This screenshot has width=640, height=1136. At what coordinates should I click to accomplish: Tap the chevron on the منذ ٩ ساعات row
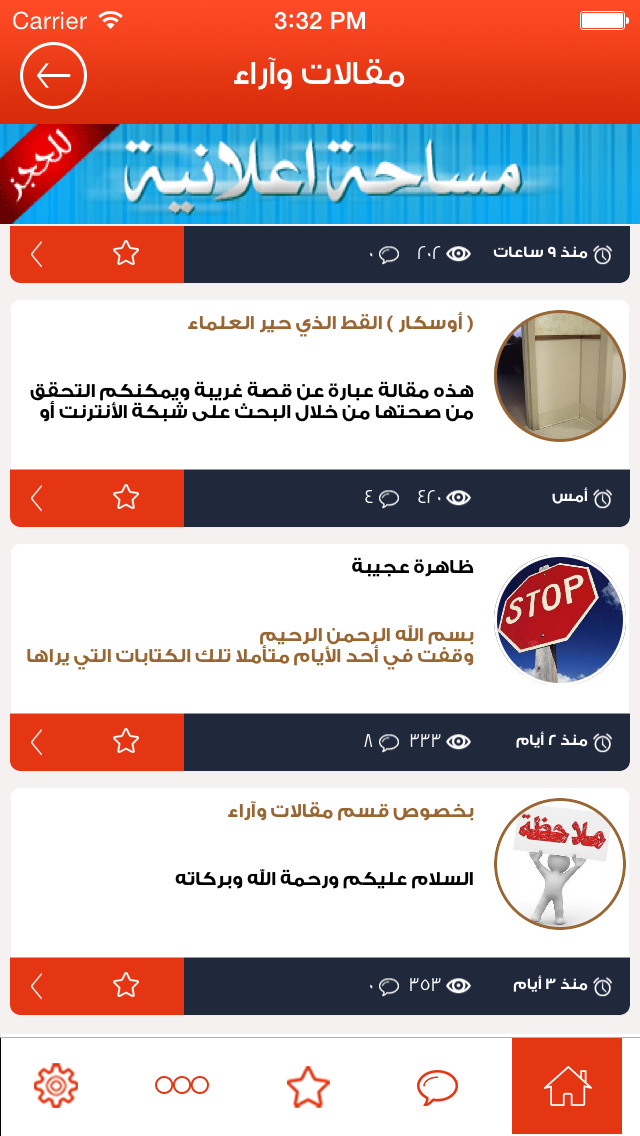(37, 254)
